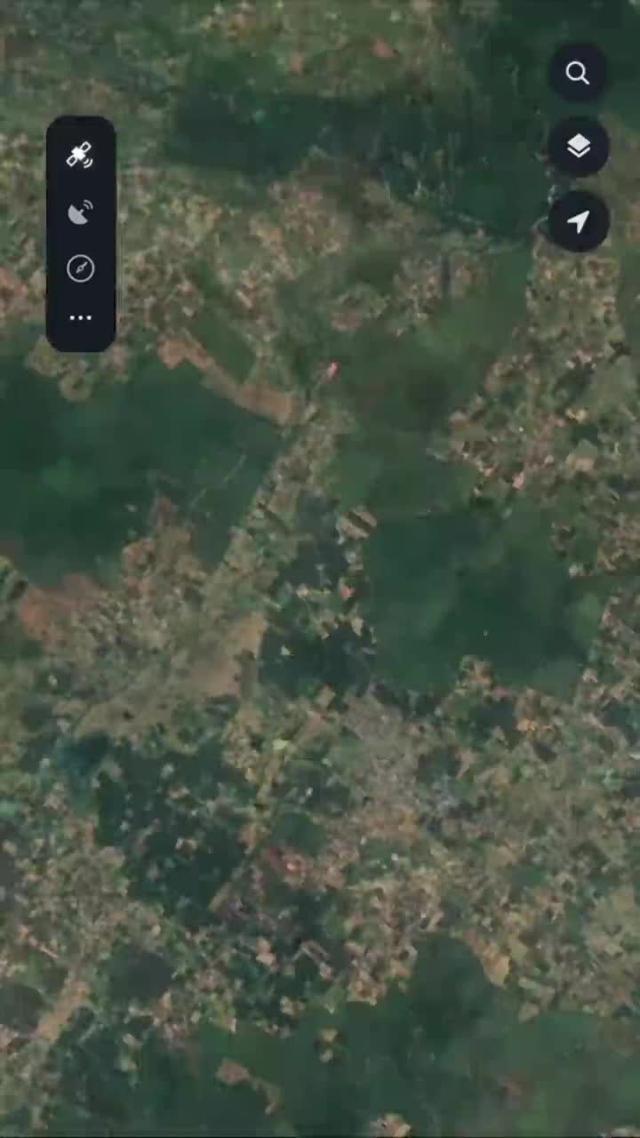Open the compass tool
640x1138 pixels.
coord(80,268)
